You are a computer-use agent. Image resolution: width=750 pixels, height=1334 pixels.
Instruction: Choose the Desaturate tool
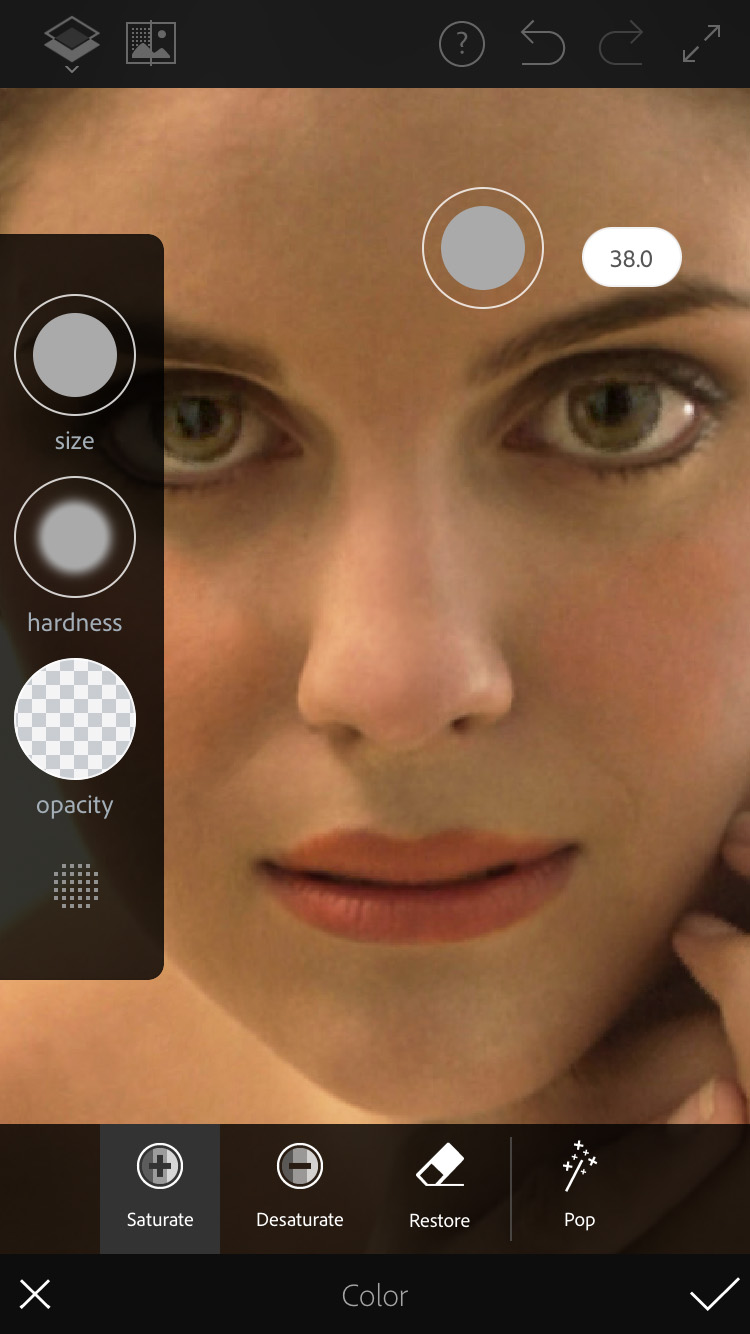300,1189
